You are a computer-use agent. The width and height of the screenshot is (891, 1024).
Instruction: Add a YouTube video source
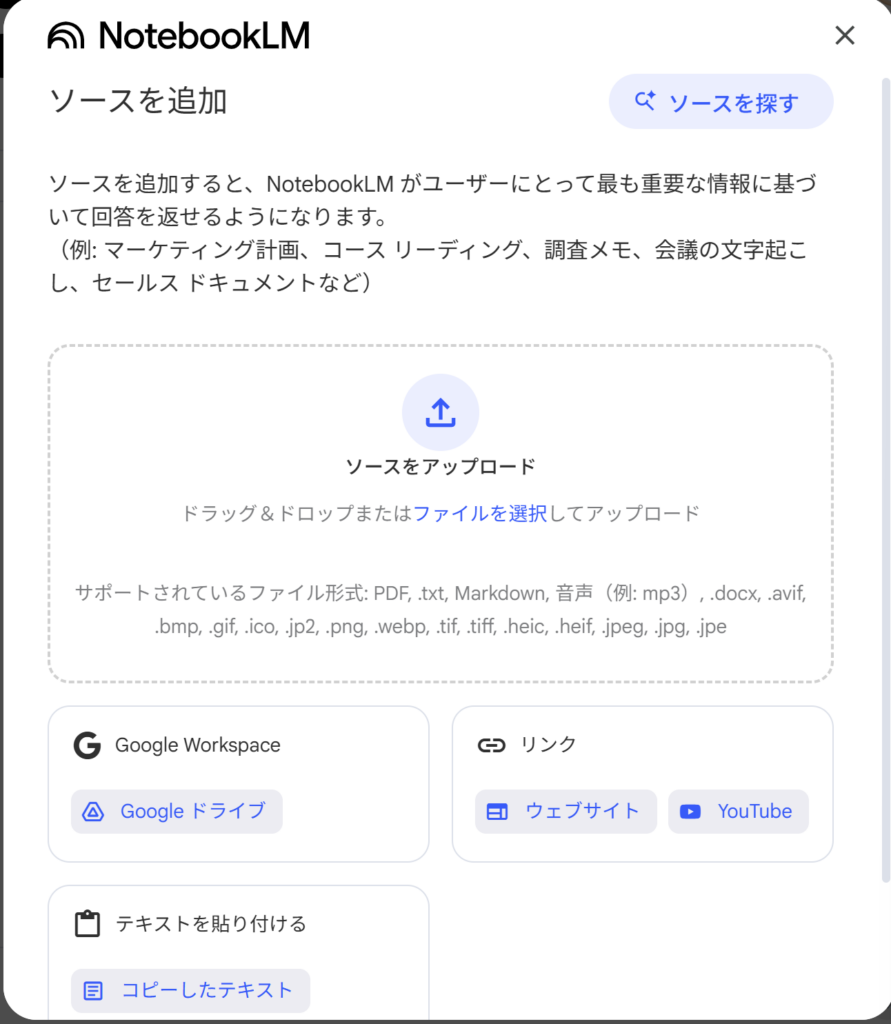(738, 811)
